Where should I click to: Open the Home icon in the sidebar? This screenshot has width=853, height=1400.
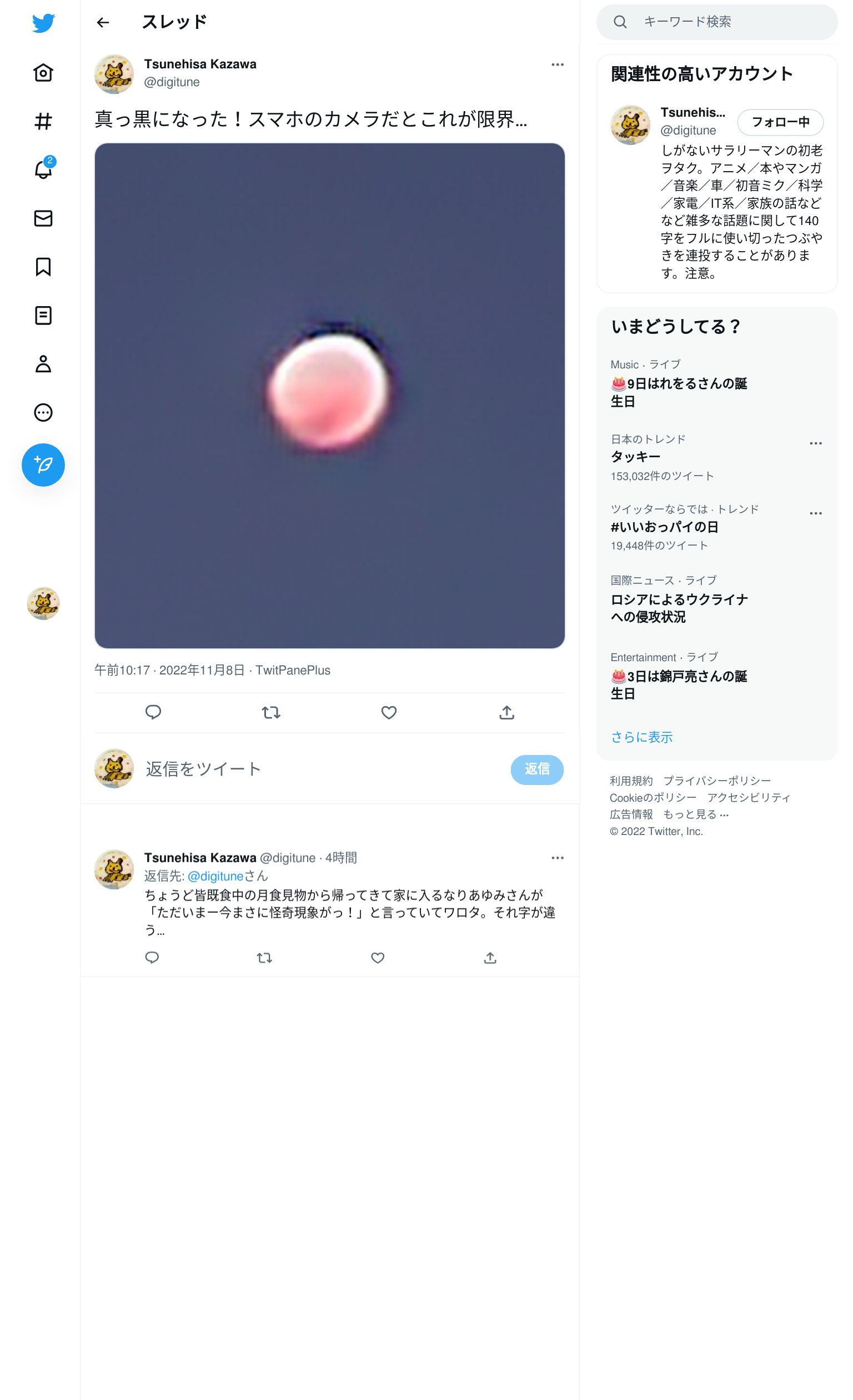click(x=43, y=73)
